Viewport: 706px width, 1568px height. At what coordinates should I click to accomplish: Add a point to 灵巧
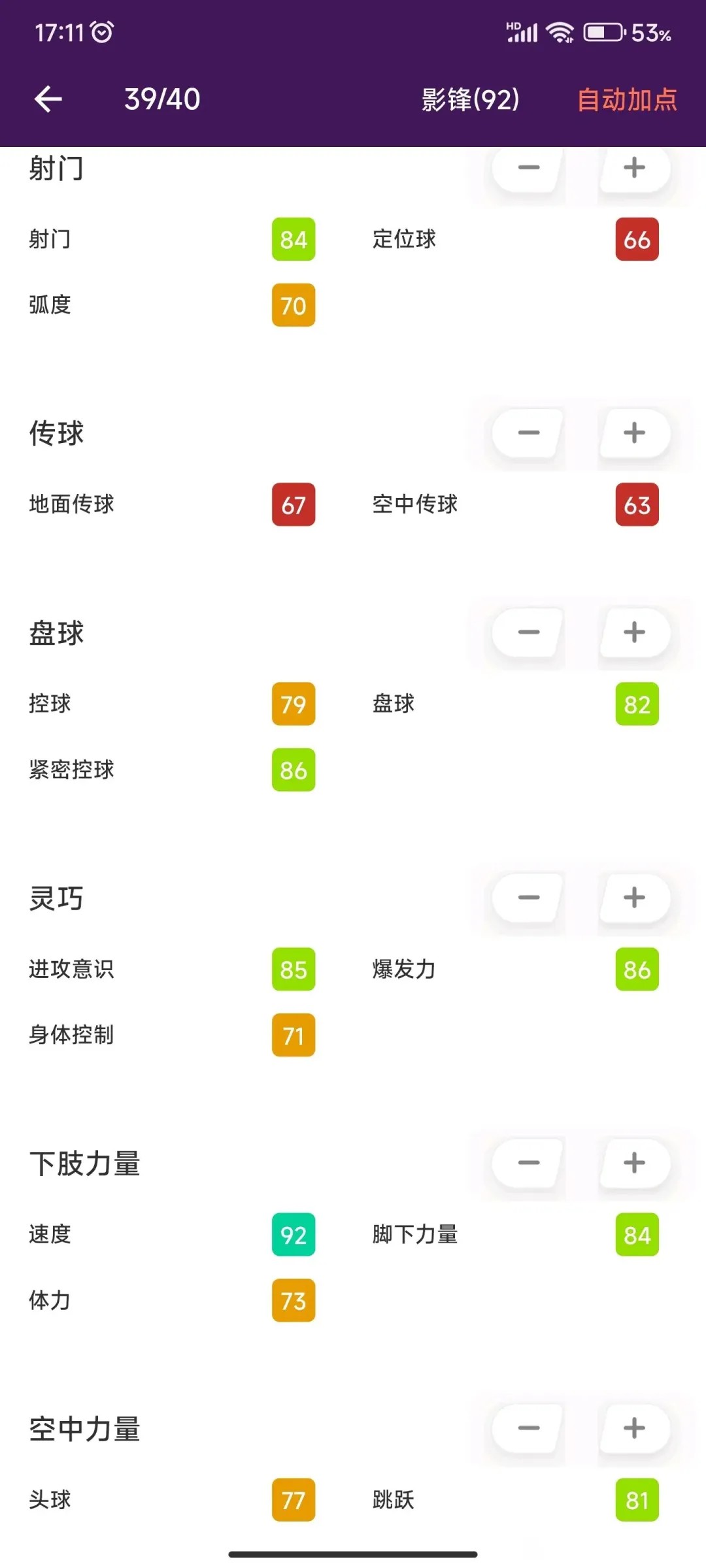pyautogui.click(x=635, y=898)
